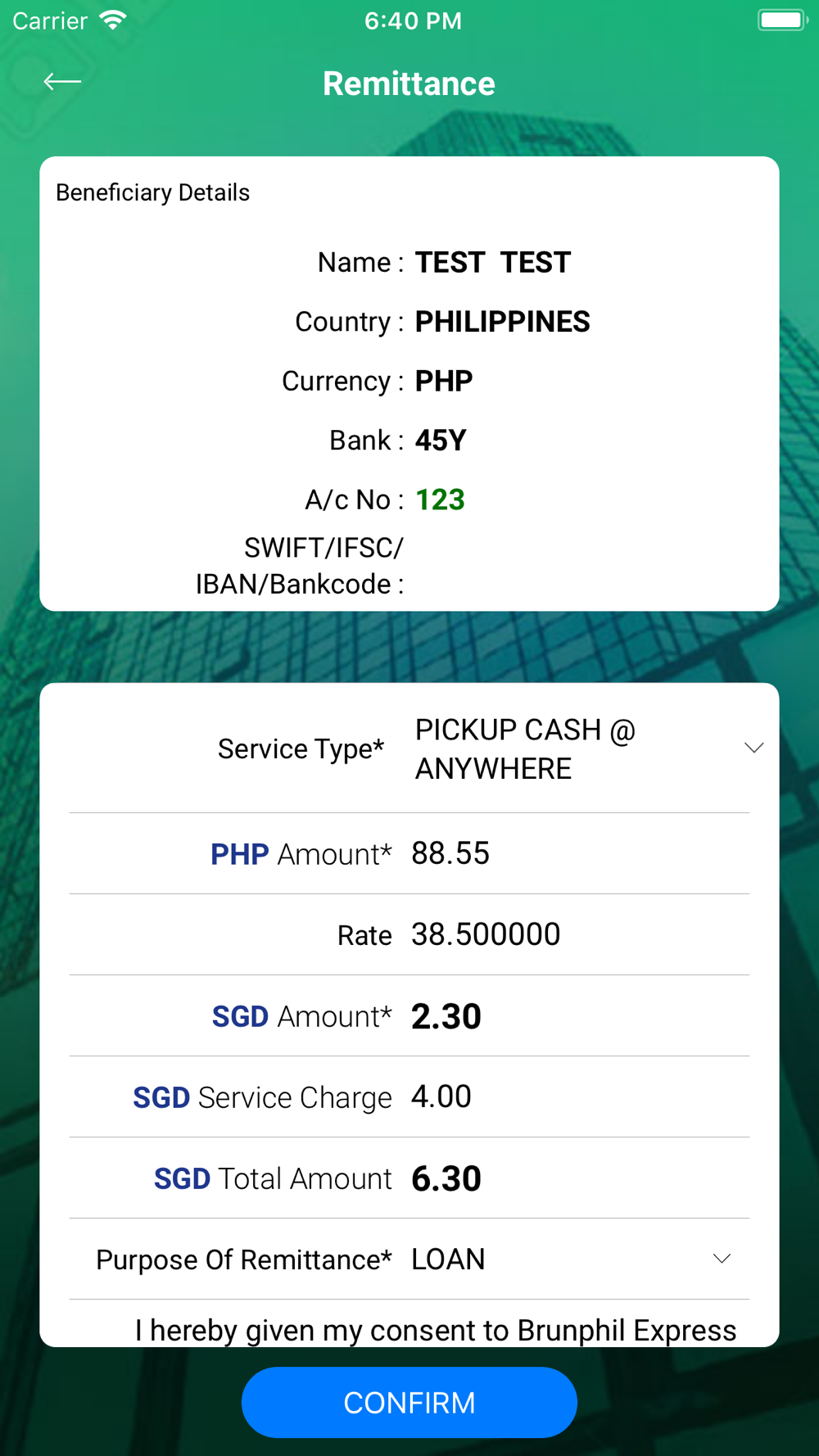Expand the Purpose Of Remittance dropdown

[x=572, y=1259]
